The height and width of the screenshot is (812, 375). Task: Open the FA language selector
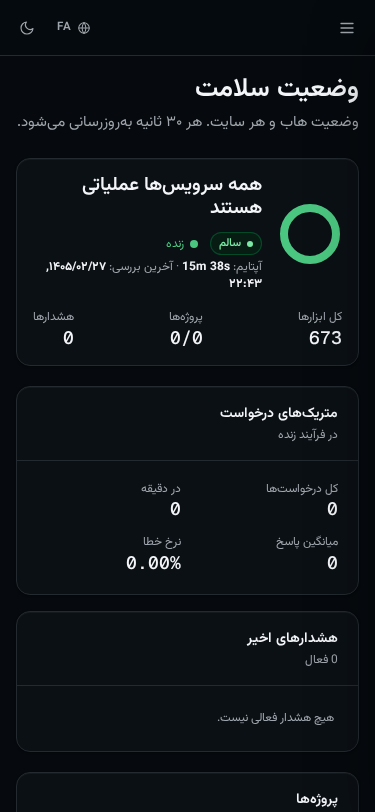click(x=74, y=27)
